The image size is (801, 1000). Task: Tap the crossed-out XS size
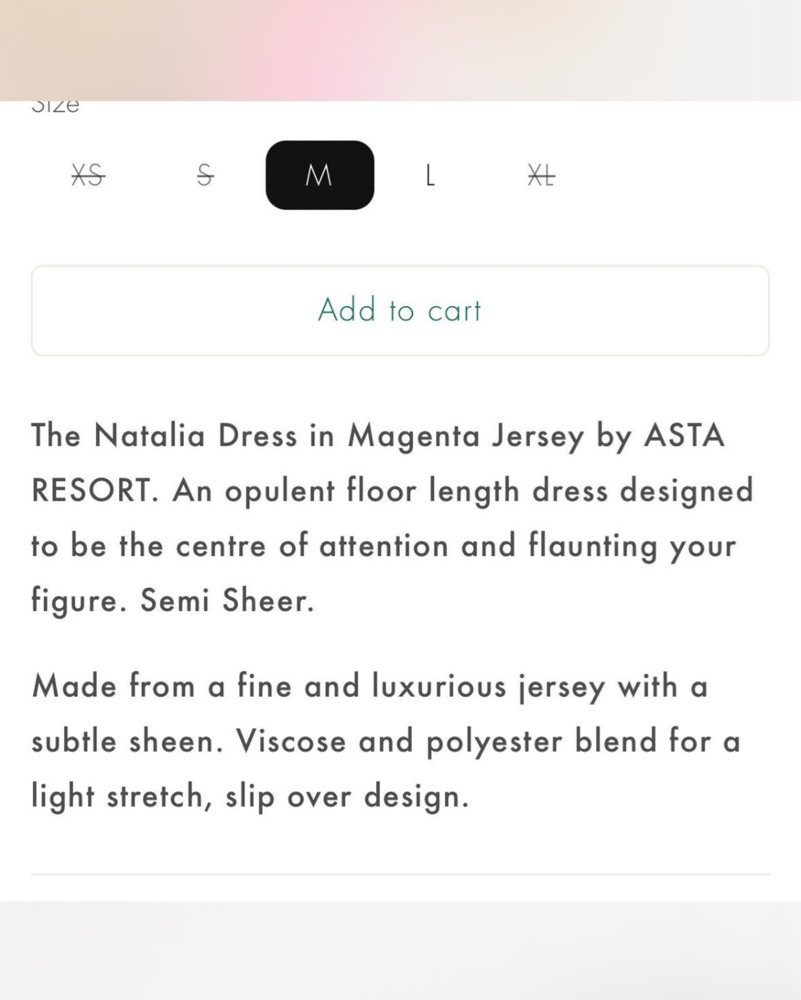click(x=88, y=175)
